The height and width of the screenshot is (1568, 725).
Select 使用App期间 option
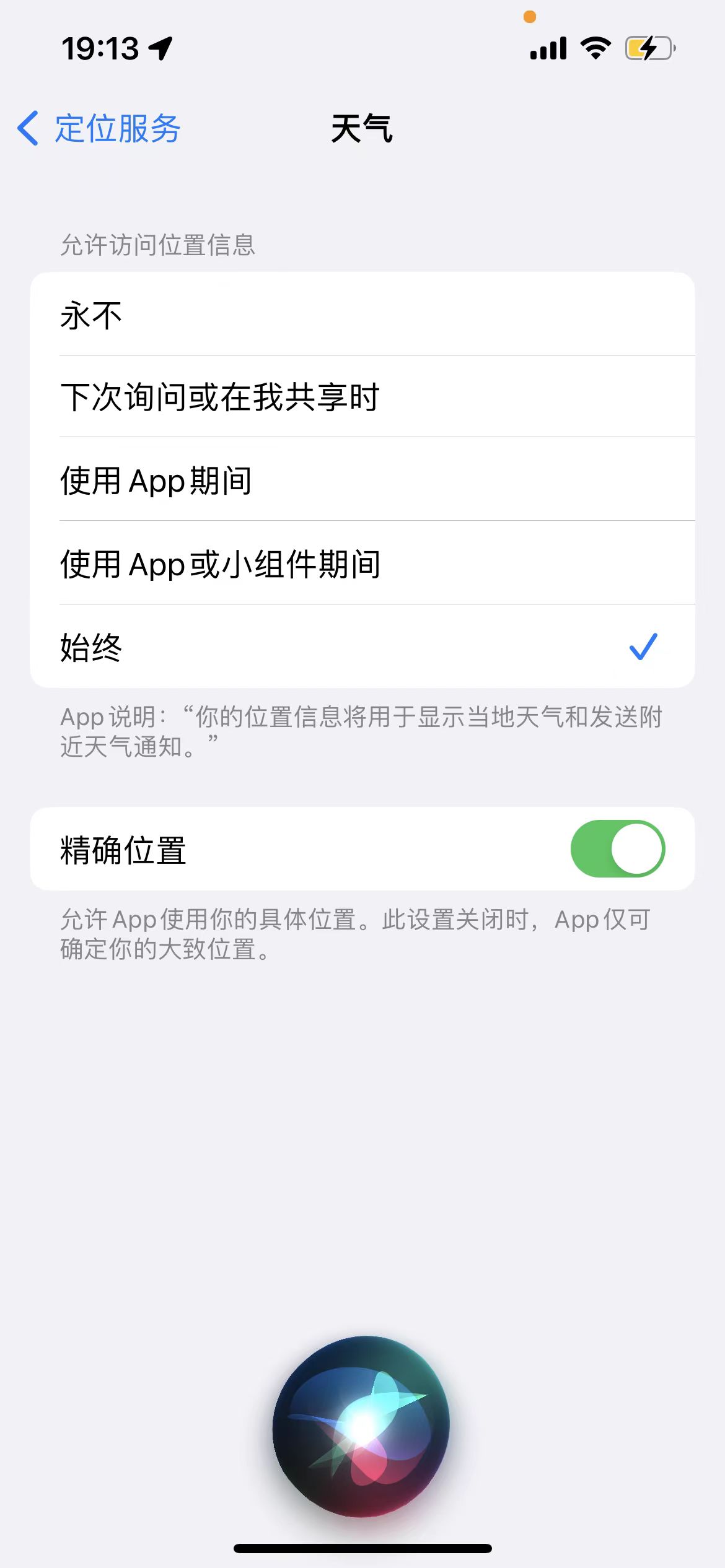[x=362, y=480]
